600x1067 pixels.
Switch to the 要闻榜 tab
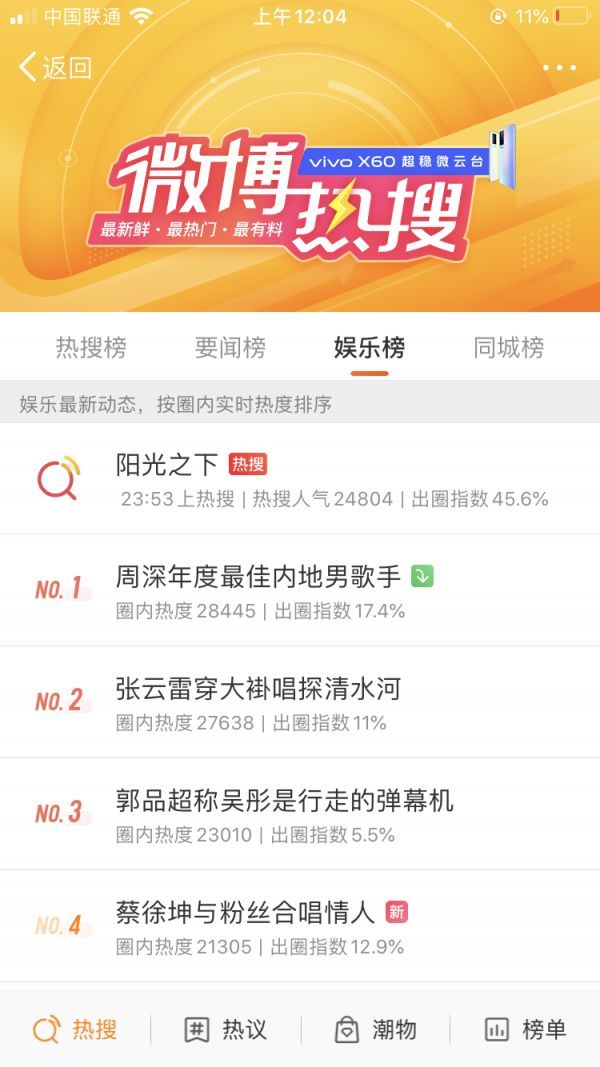230,348
